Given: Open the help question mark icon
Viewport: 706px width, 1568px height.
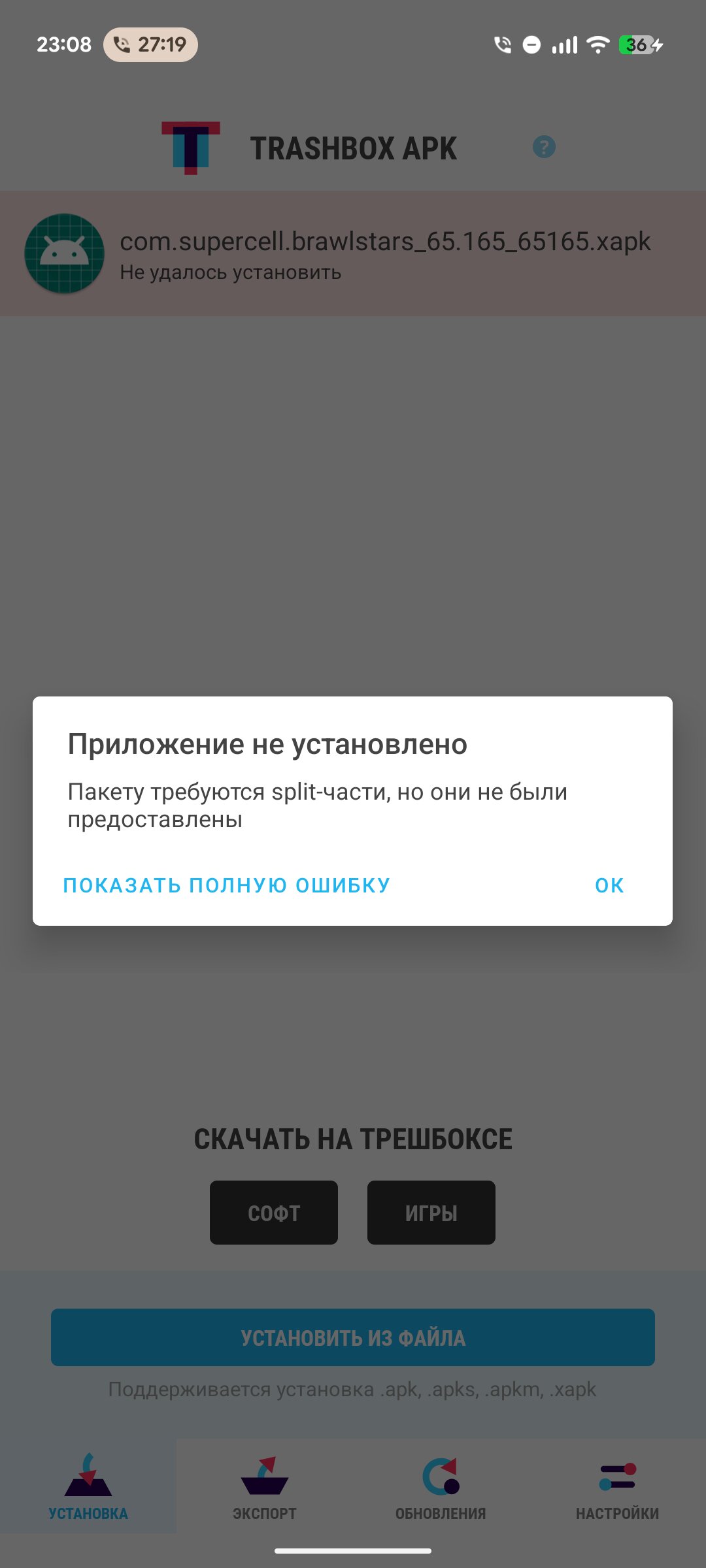Looking at the screenshot, I should tap(544, 147).
